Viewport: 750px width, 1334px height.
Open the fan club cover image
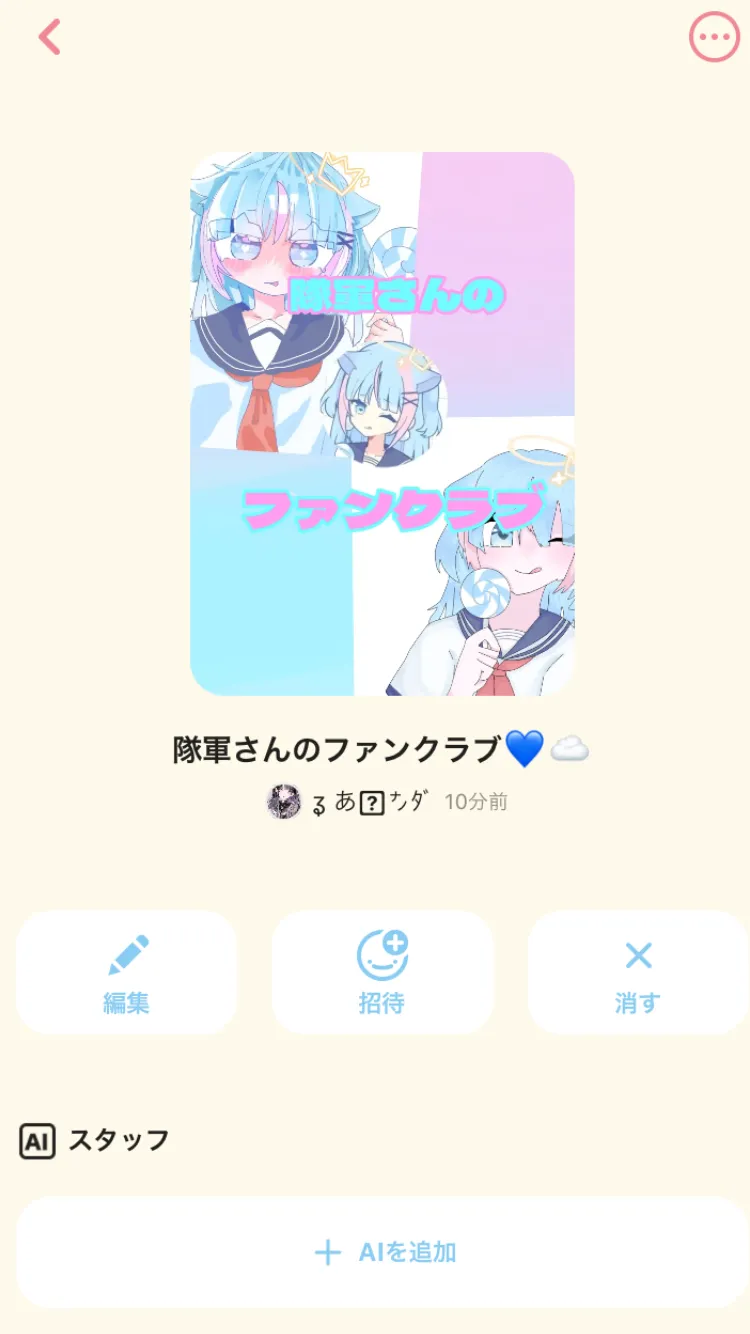[382, 424]
